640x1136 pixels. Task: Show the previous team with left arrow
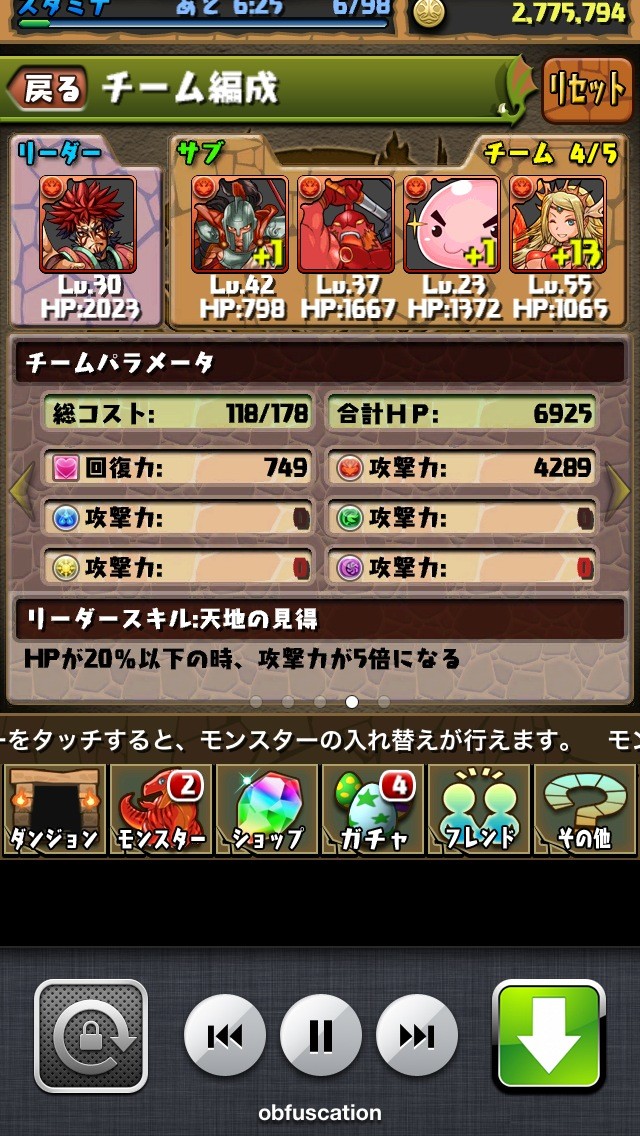pyautogui.click(x=20, y=492)
